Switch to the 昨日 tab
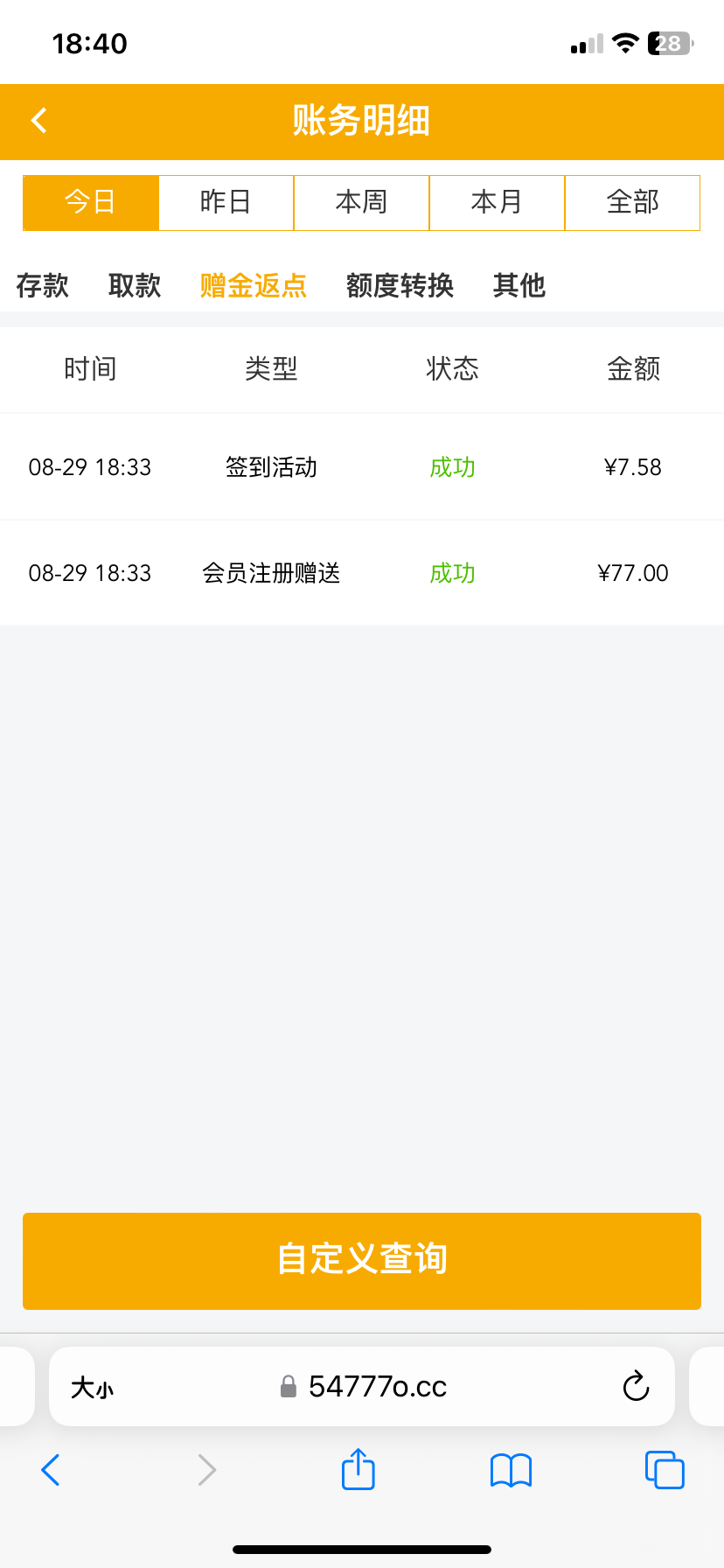This screenshot has height=1568, width=724. [x=226, y=202]
